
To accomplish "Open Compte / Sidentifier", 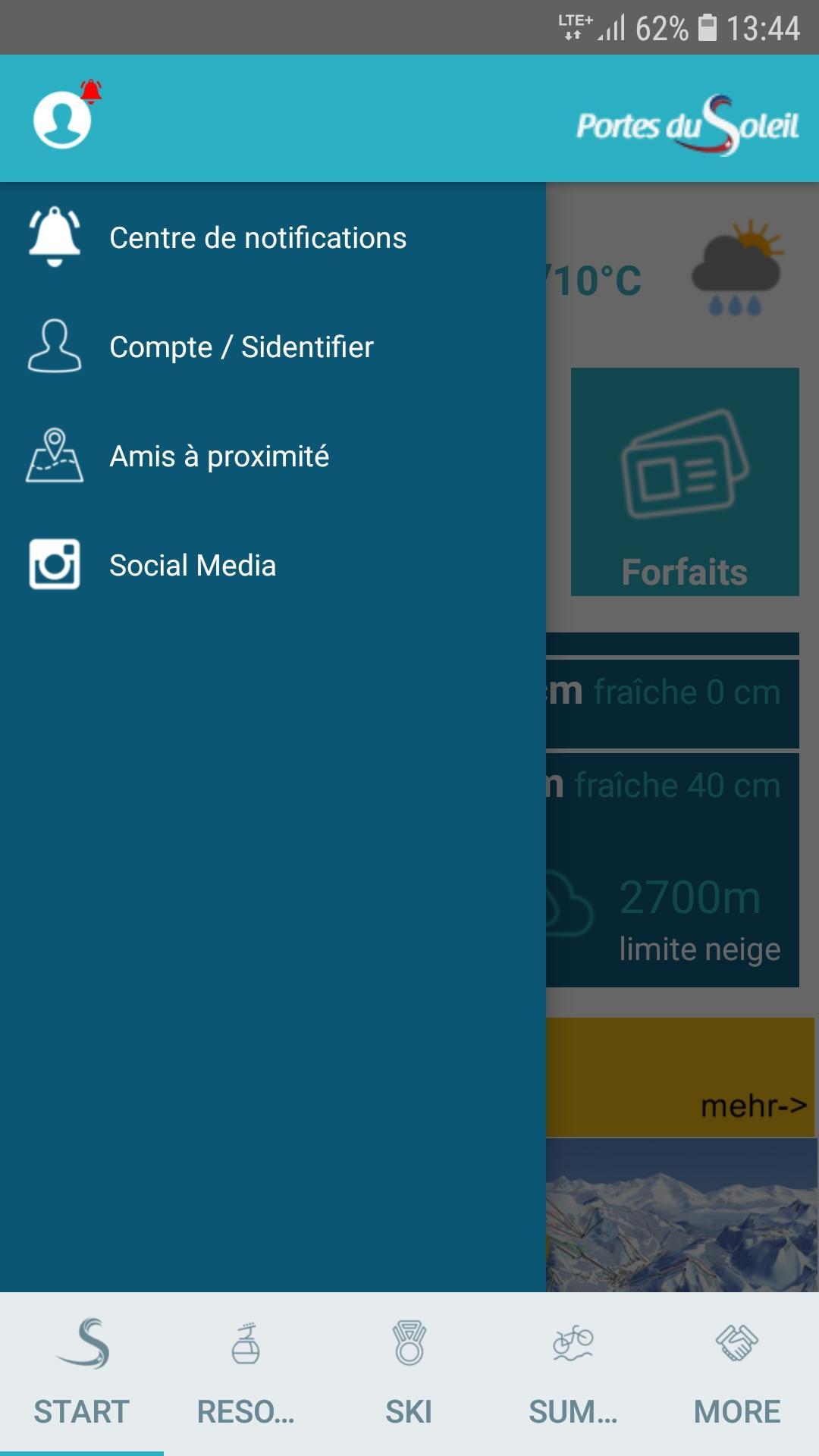I will [241, 347].
